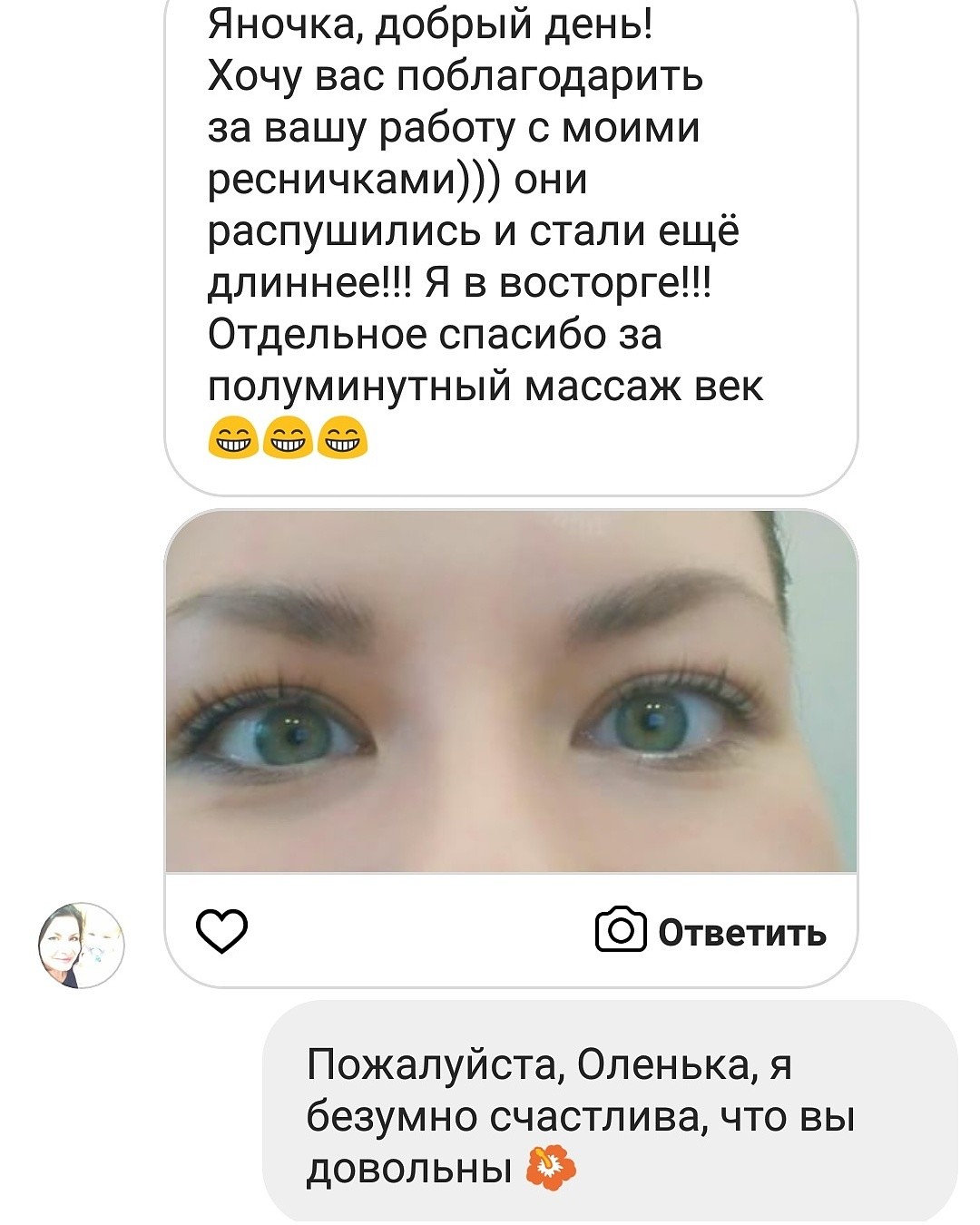Like the shared eyes photo with the heart icon
The width and height of the screenshot is (980, 1225).
(x=222, y=931)
